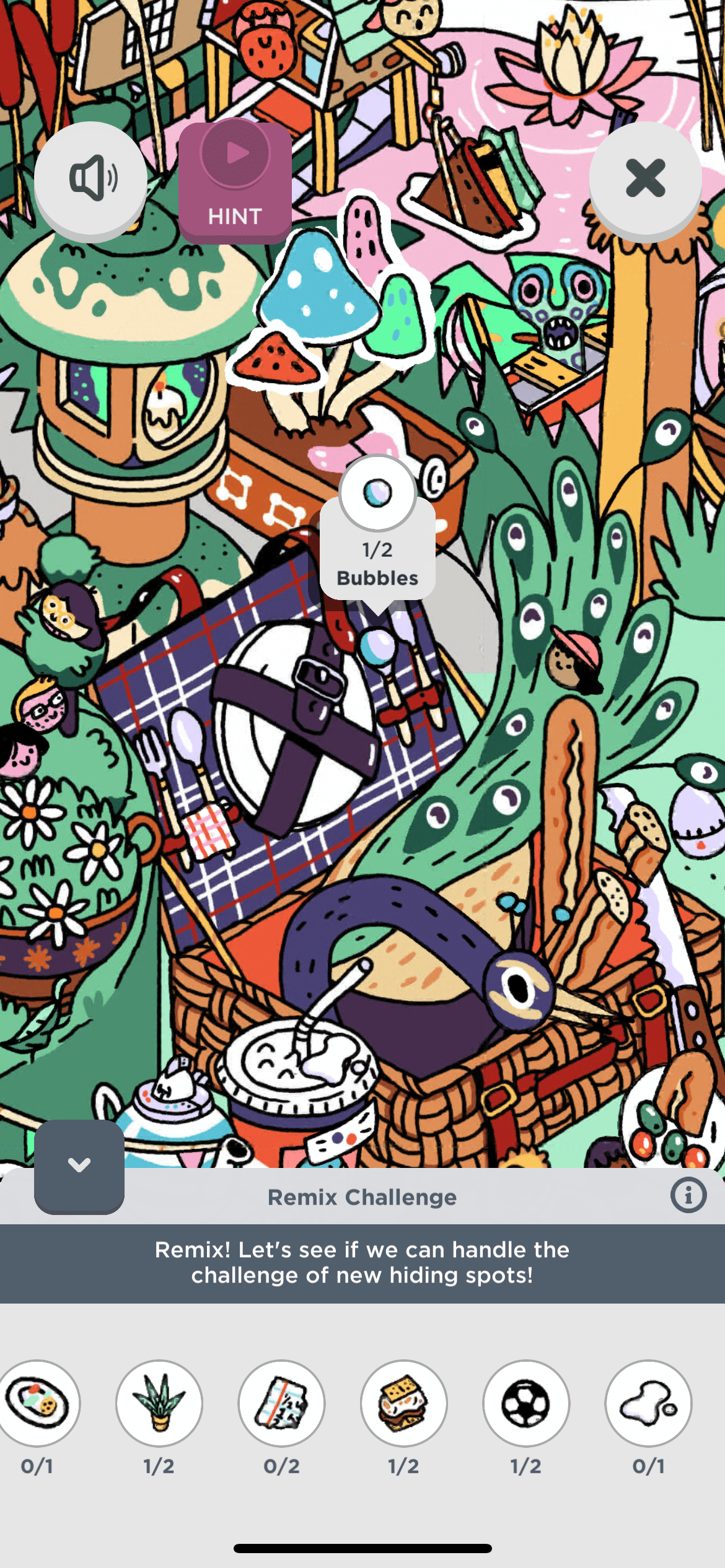Select the notebook paper target item
725x1568 pixels.
point(282,1403)
